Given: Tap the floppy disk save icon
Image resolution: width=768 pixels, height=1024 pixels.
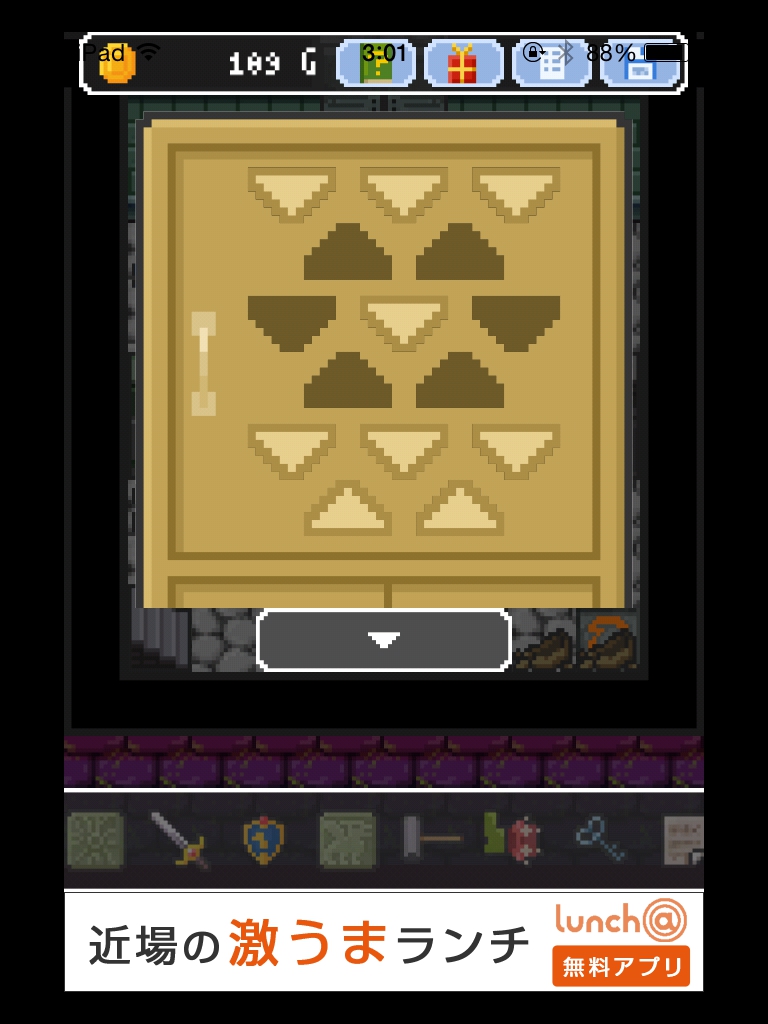Looking at the screenshot, I should pos(640,64).
